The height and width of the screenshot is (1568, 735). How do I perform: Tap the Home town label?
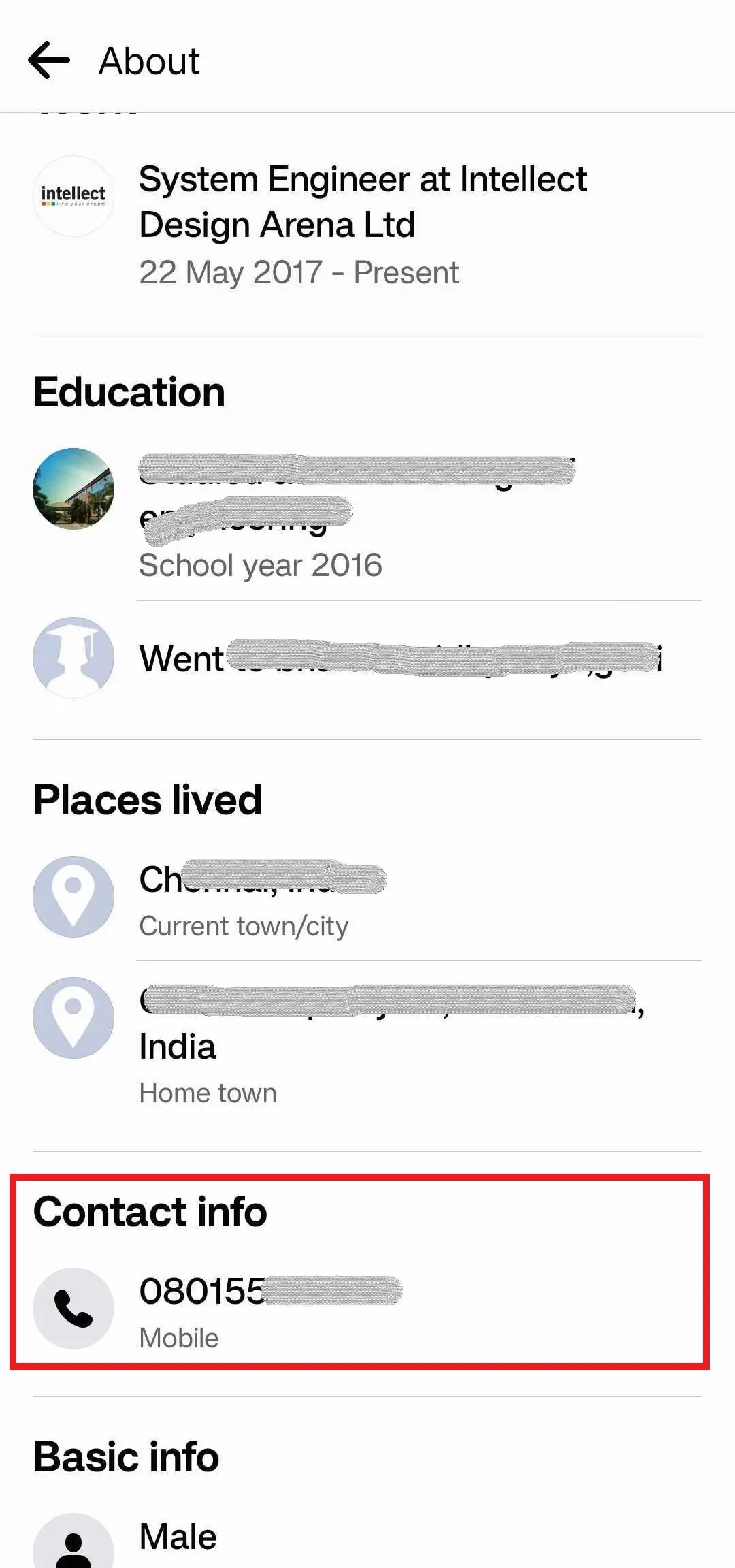tap(207, 1093)
